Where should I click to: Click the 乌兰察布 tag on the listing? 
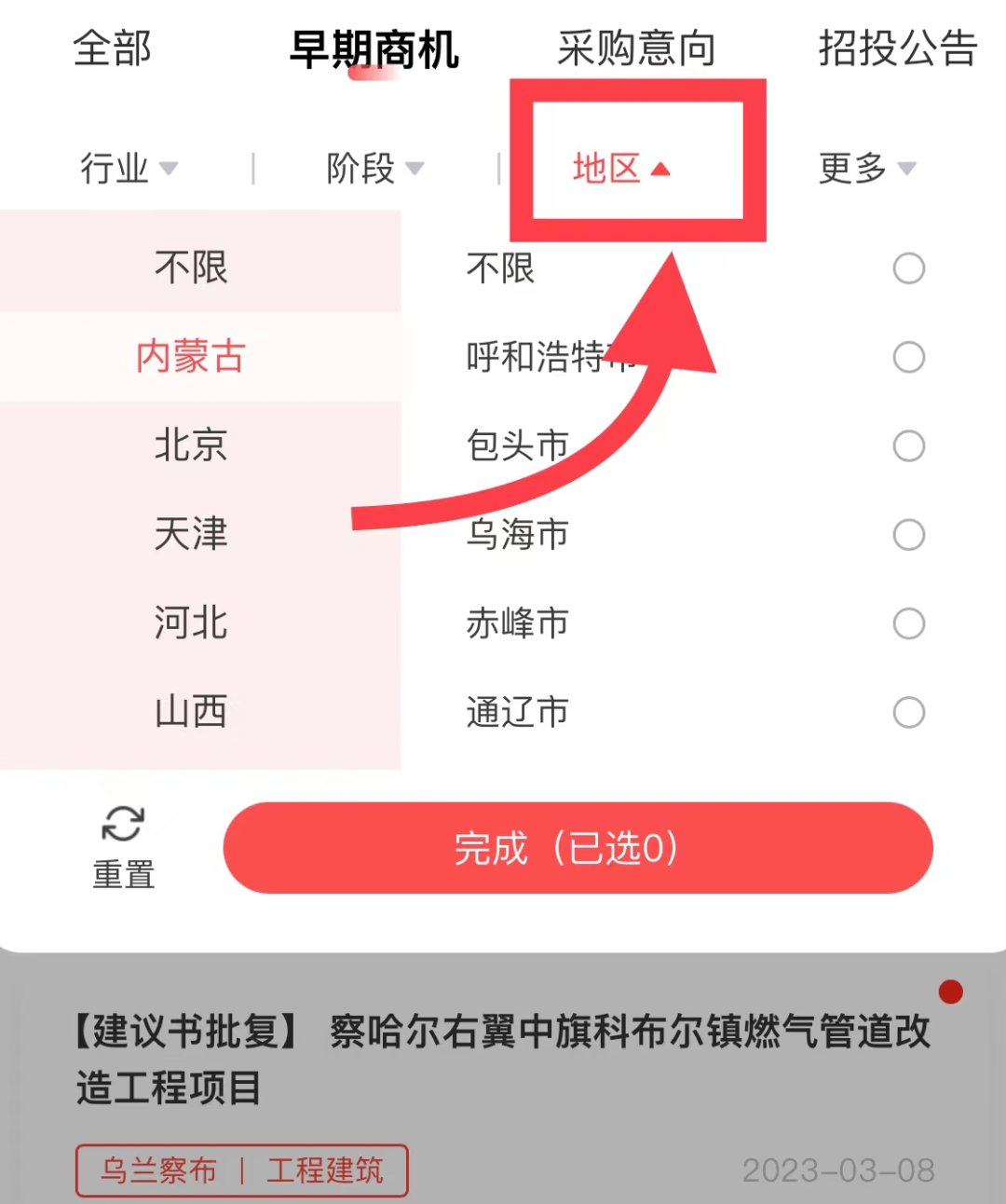(x=155, y=1170)
